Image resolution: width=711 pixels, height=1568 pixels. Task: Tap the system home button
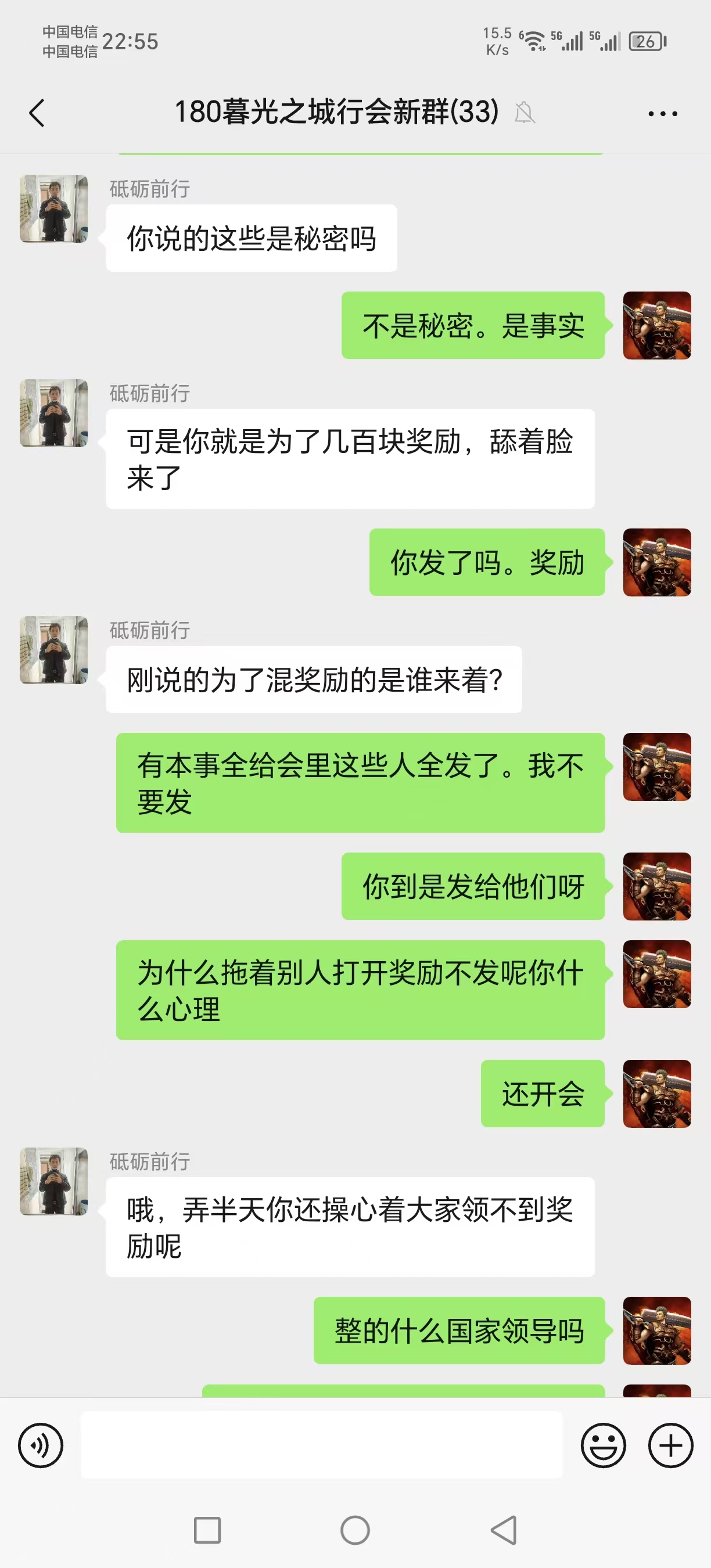coord(355,1530)
